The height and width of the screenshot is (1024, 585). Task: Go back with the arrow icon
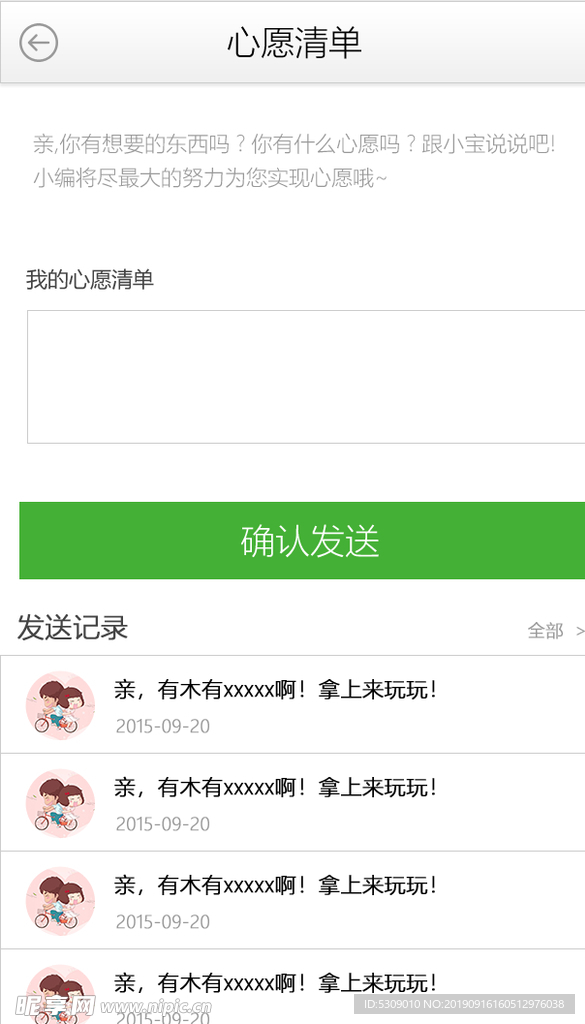[39, 43]
